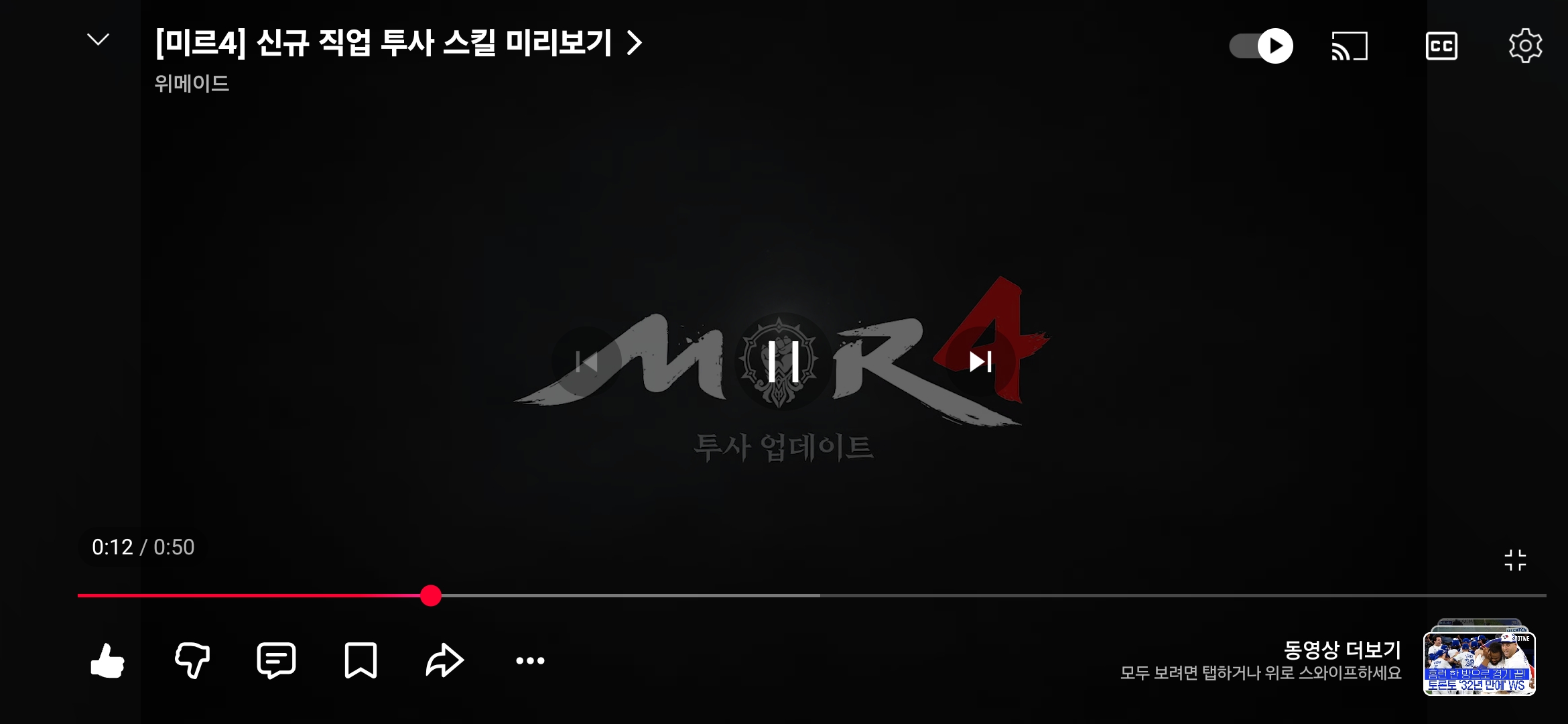
Task: Turn on closed captions
Action: [1441, 46]
